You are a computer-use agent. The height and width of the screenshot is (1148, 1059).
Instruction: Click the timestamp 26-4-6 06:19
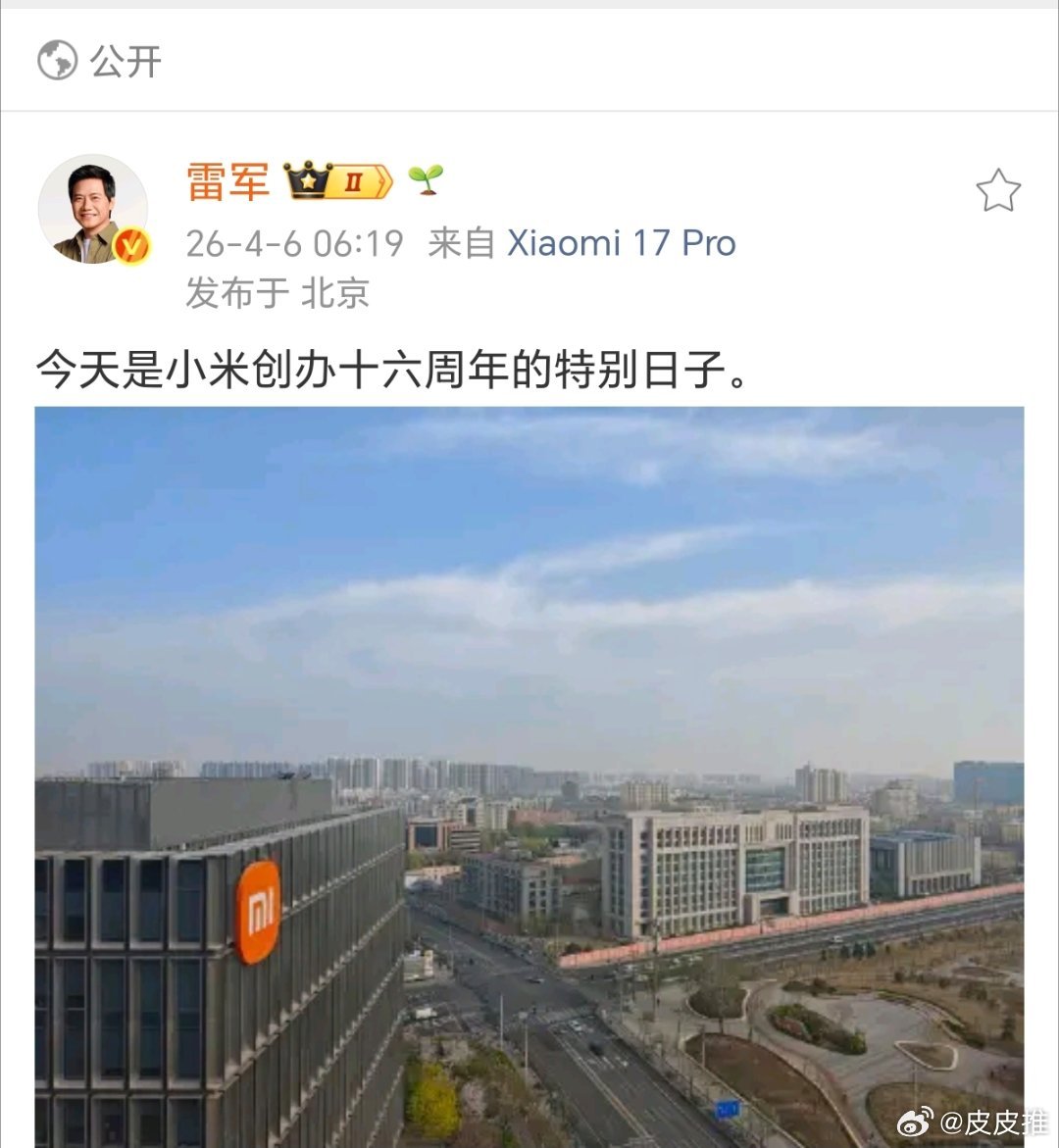pos(292,243)
